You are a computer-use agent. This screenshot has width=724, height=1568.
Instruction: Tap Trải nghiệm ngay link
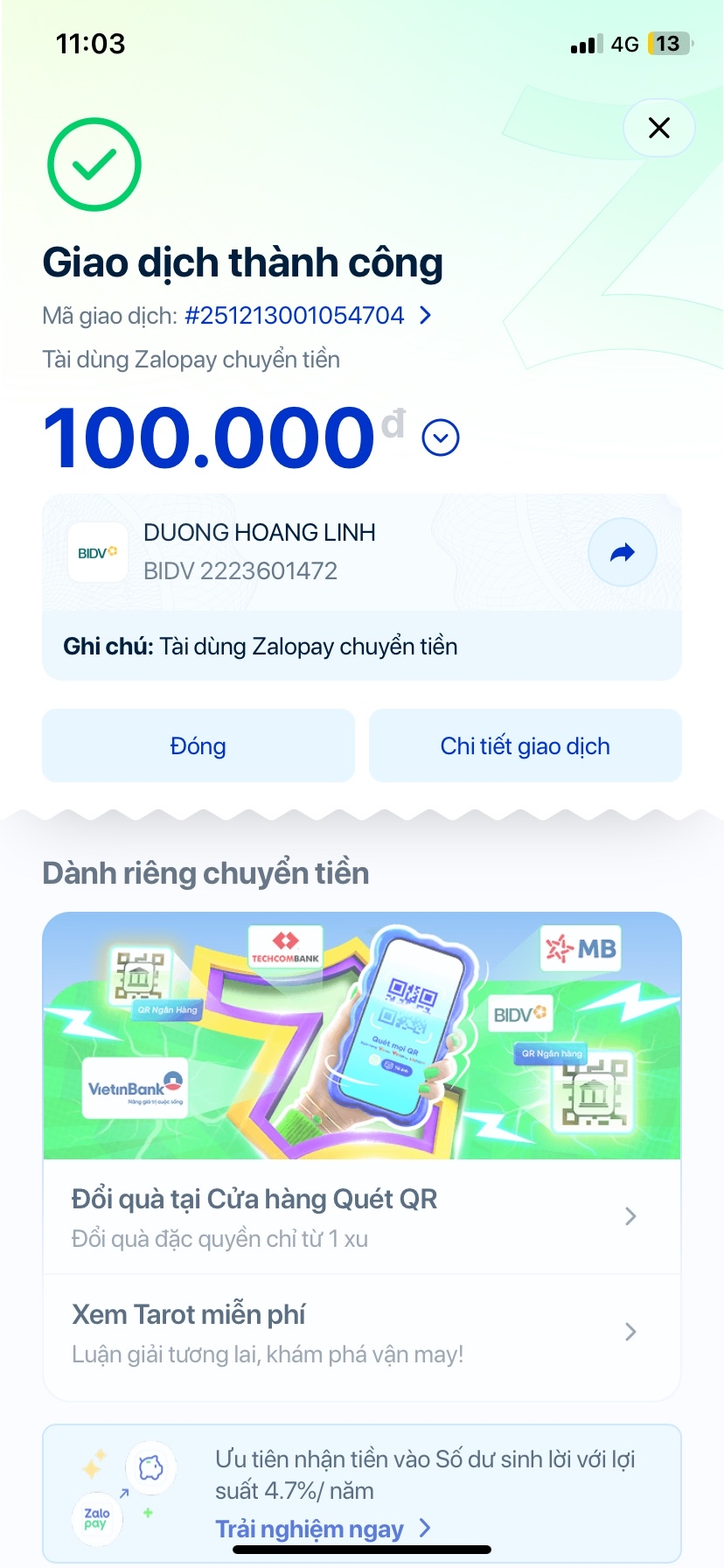click(322, 1529)
